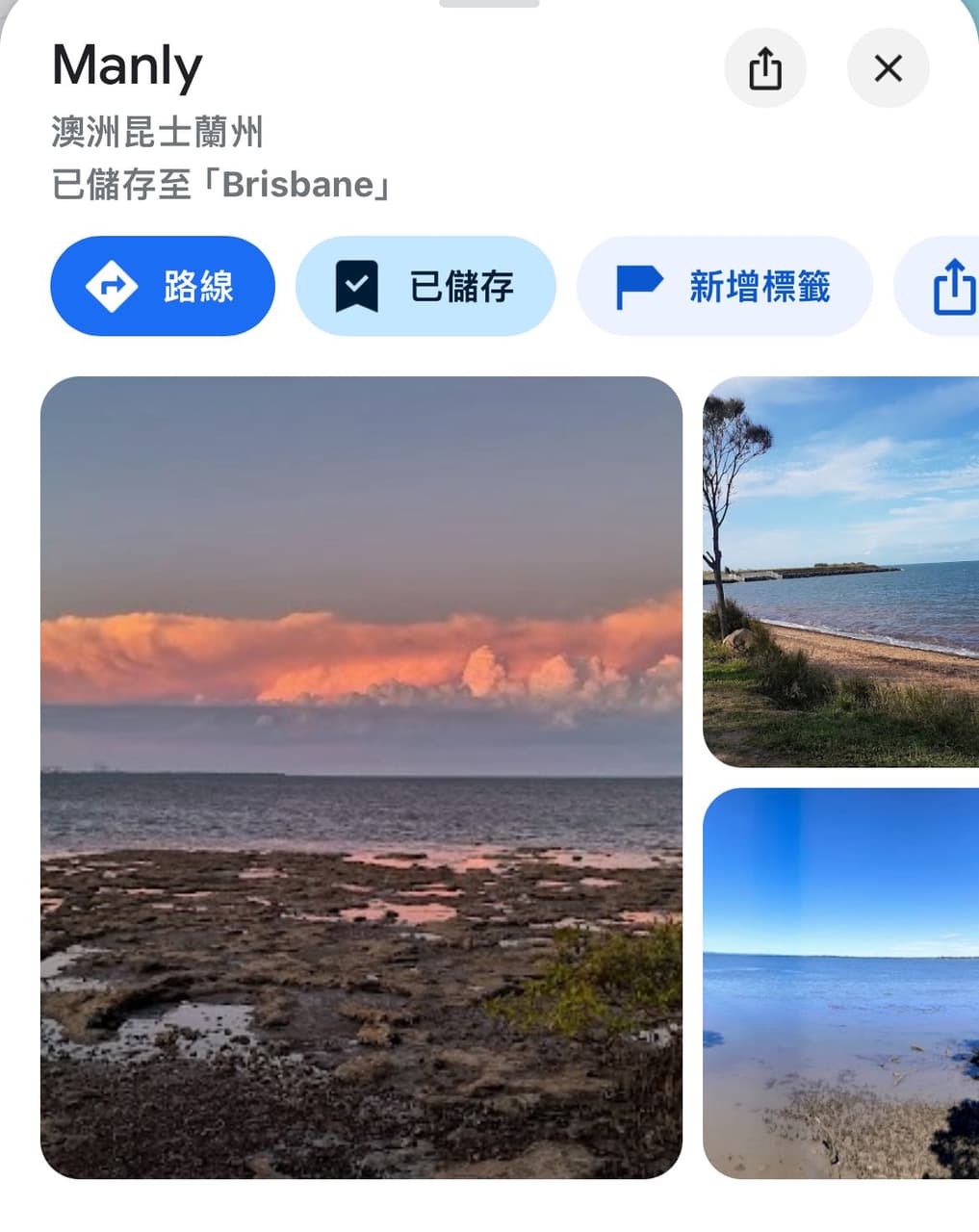Viewport: 979px width, 1232px height.
Task: Close the Manly place card
Action: (x=888, y=68)
